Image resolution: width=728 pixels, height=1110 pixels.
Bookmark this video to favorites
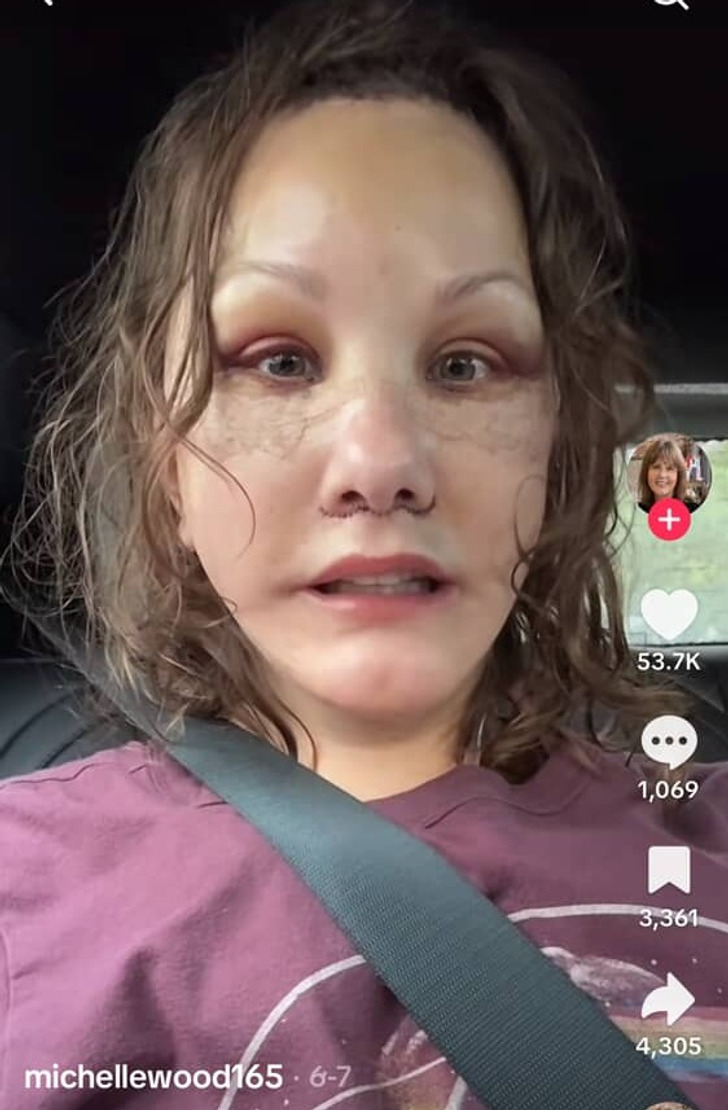click(669, 870)
